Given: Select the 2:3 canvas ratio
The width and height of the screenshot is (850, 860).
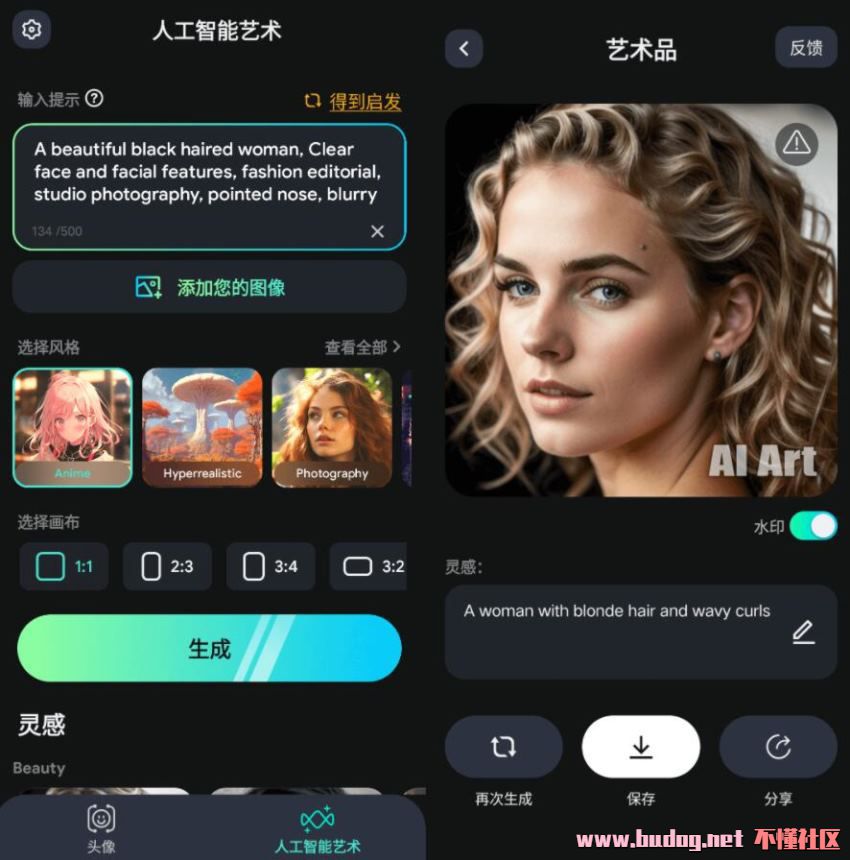Looking at the screenshot, I should pos(167,567).
